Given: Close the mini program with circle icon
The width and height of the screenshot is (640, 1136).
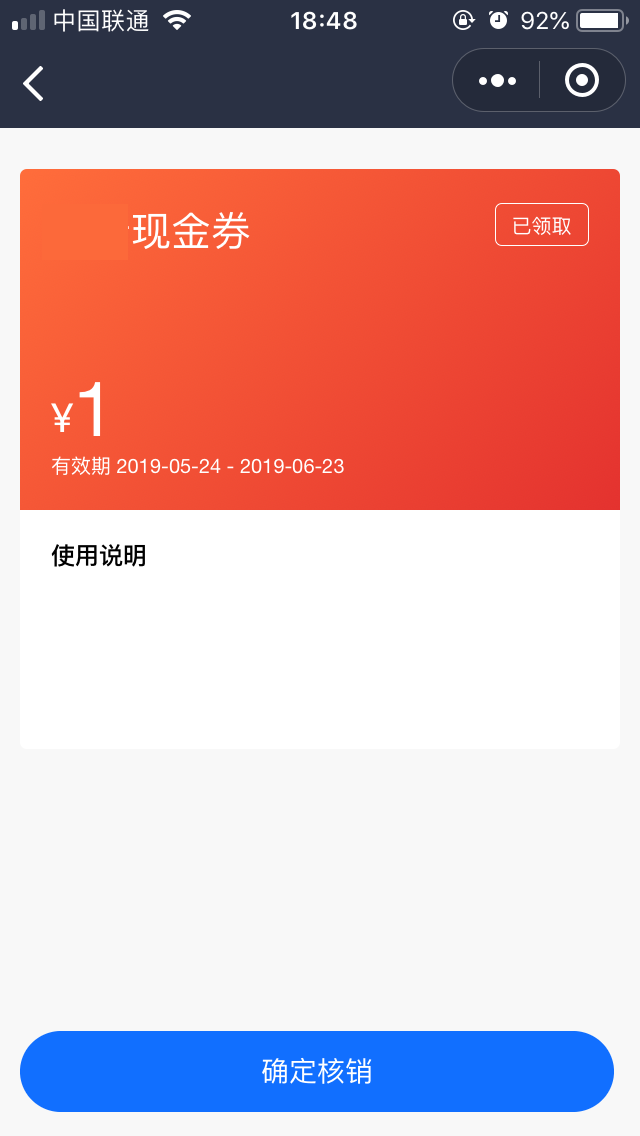Looking at the screenshot, I should (581, 80).
